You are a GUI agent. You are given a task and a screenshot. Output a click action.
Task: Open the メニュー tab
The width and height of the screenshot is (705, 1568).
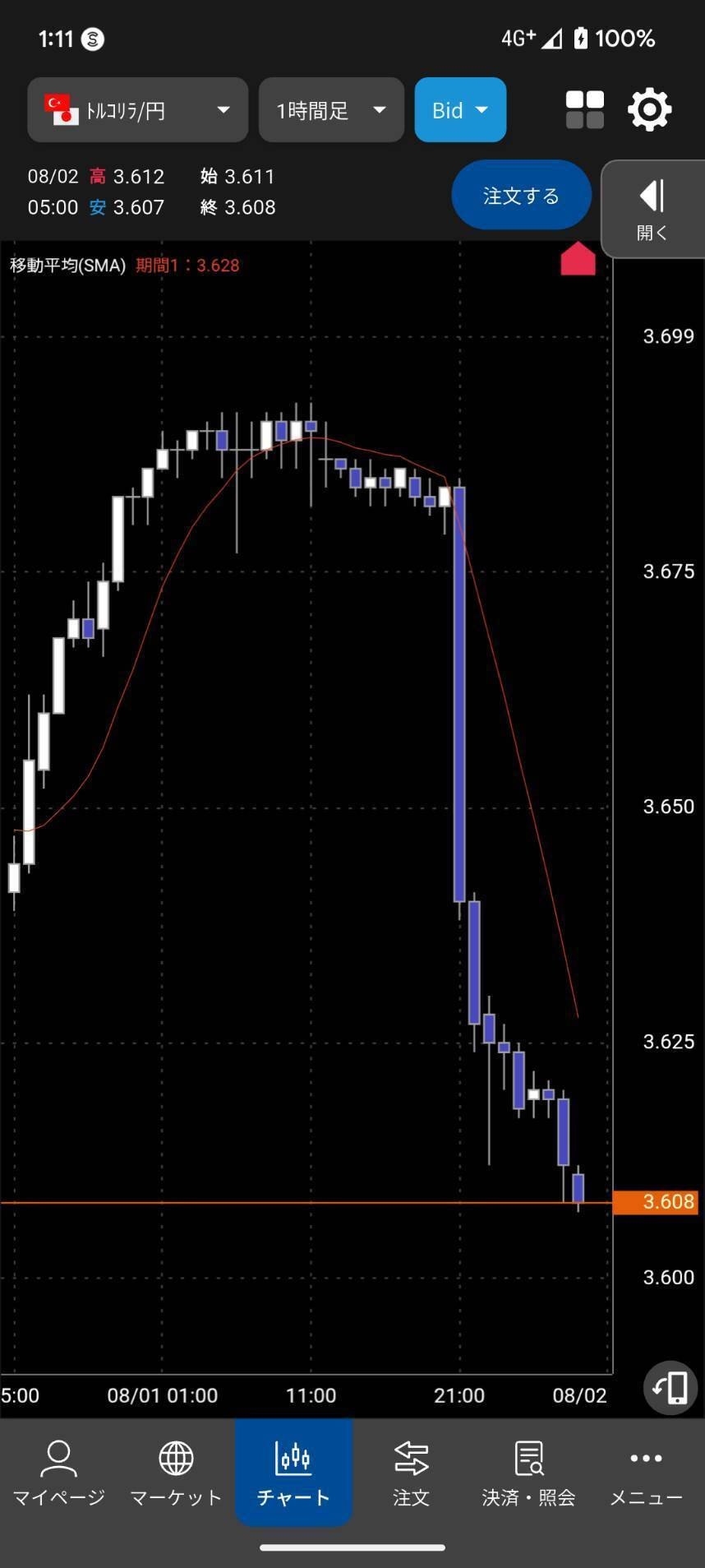pos(646,1473)
